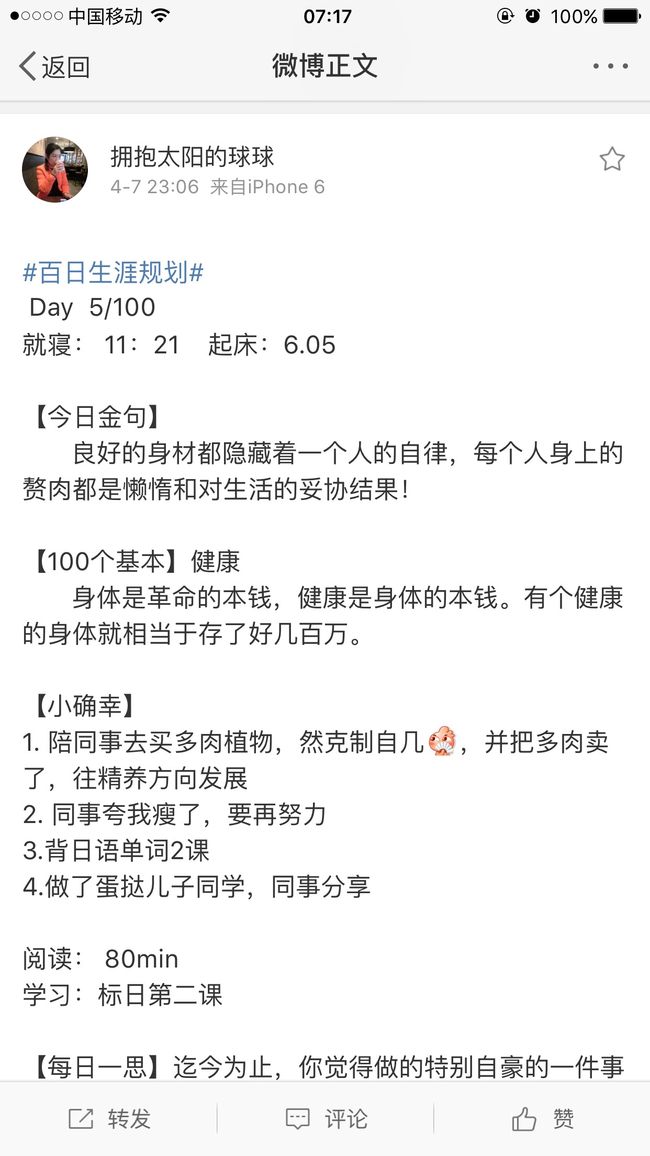The image size is (650, 1156).
Task: Open the three-dot overflow menu
Action: [610, 66]
